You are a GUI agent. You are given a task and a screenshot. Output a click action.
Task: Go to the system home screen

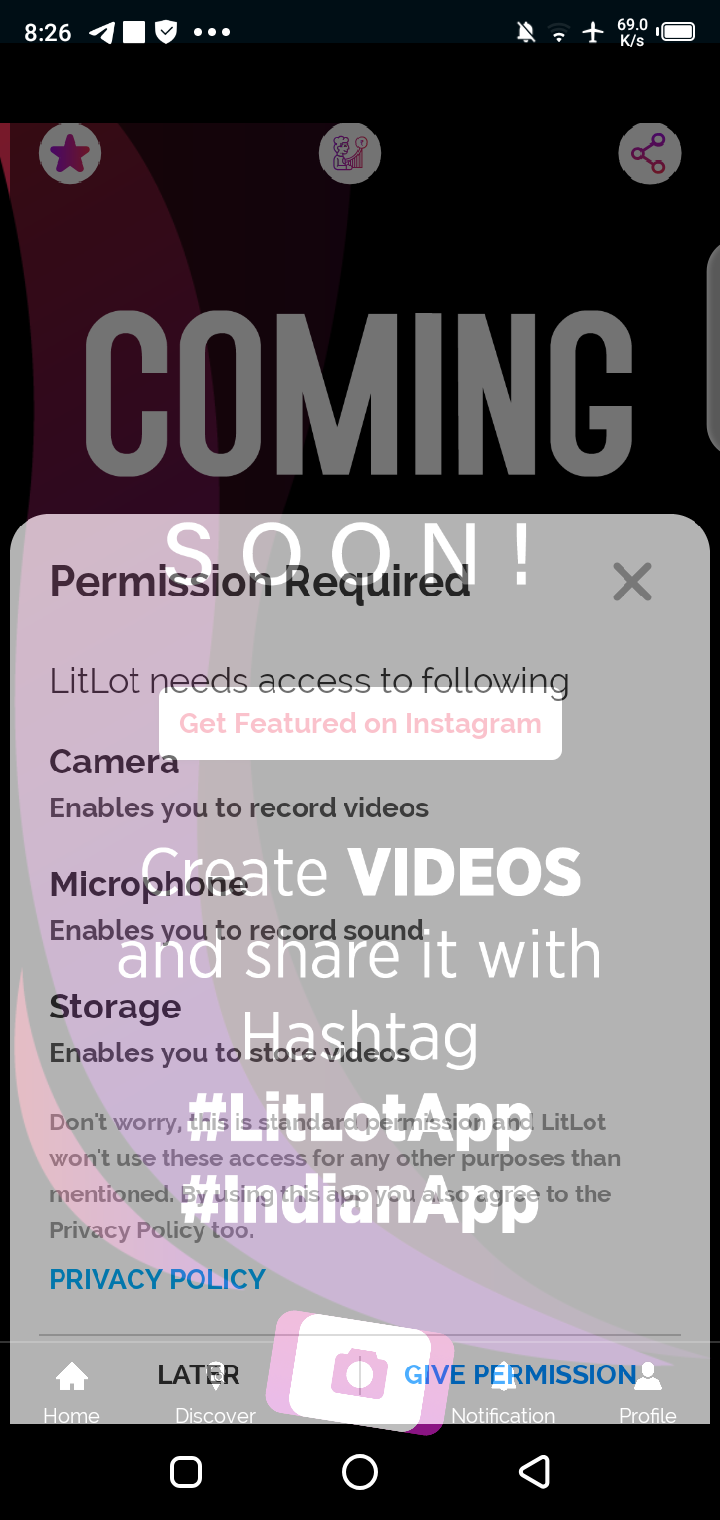point(360,1472)
